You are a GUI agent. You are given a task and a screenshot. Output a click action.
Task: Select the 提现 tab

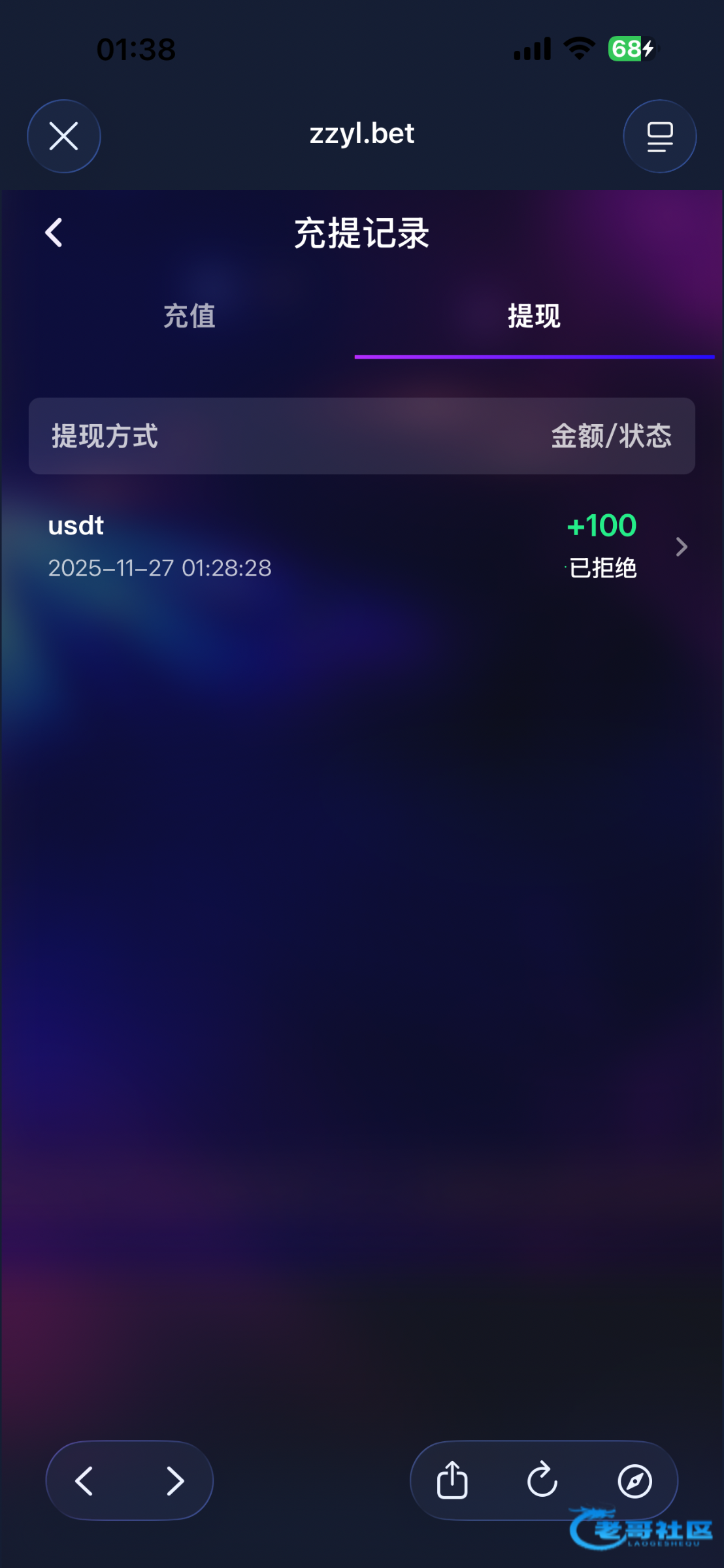pyautogui.click(x=534, y=316)
